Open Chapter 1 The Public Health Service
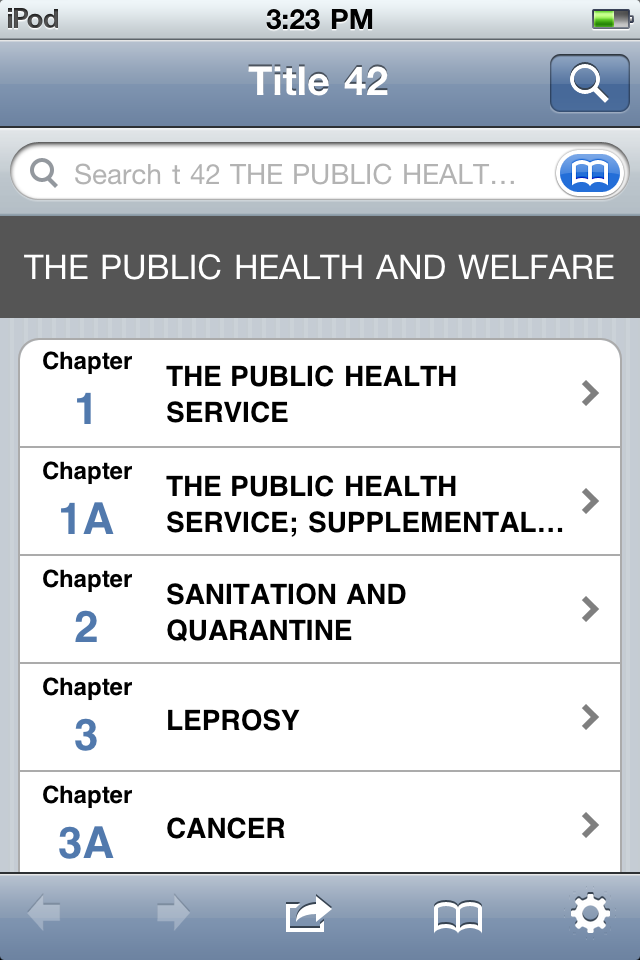The width and height of the screenshot is (640, 960). point(320,394)
